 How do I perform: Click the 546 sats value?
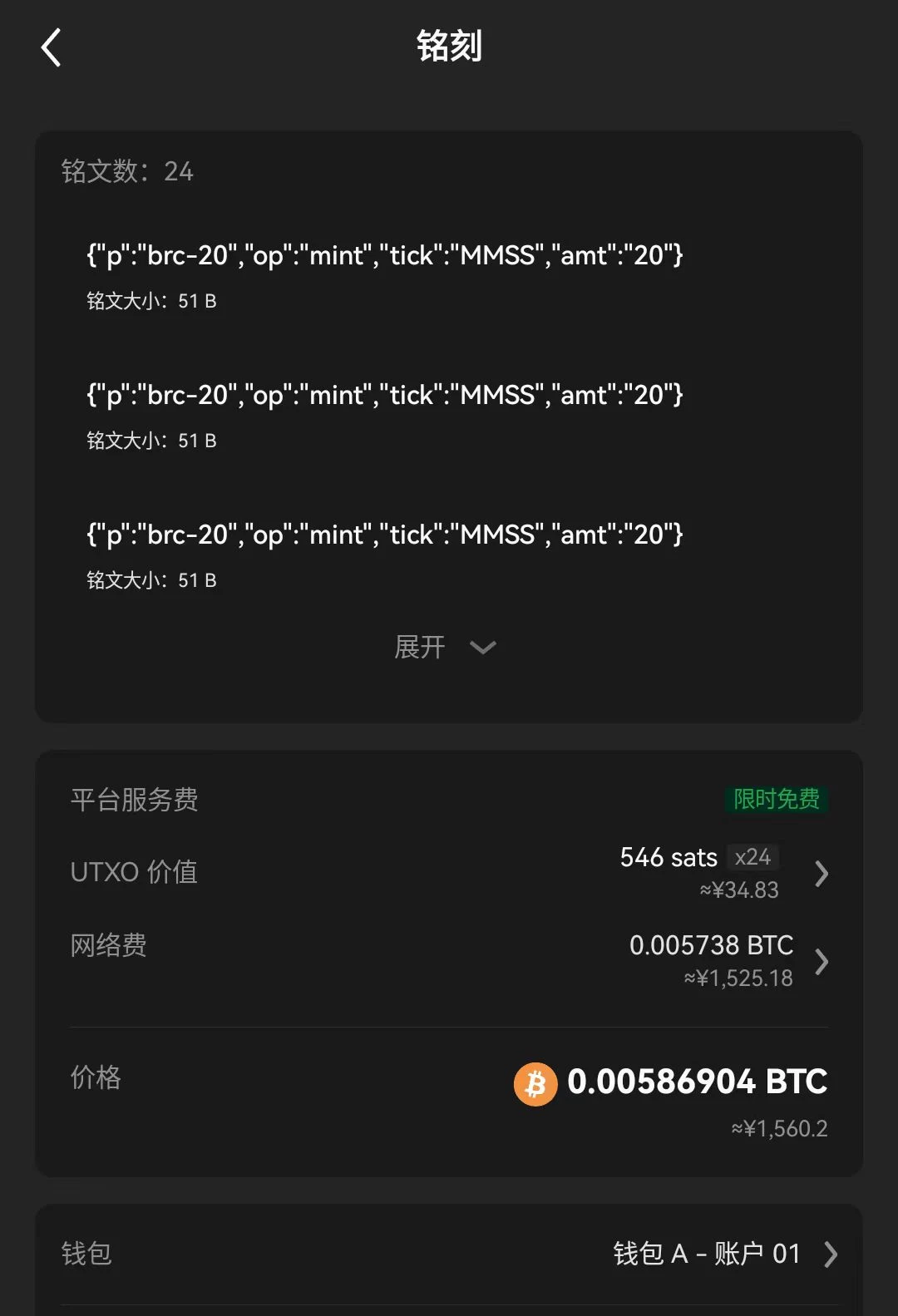tap(669, 857)
